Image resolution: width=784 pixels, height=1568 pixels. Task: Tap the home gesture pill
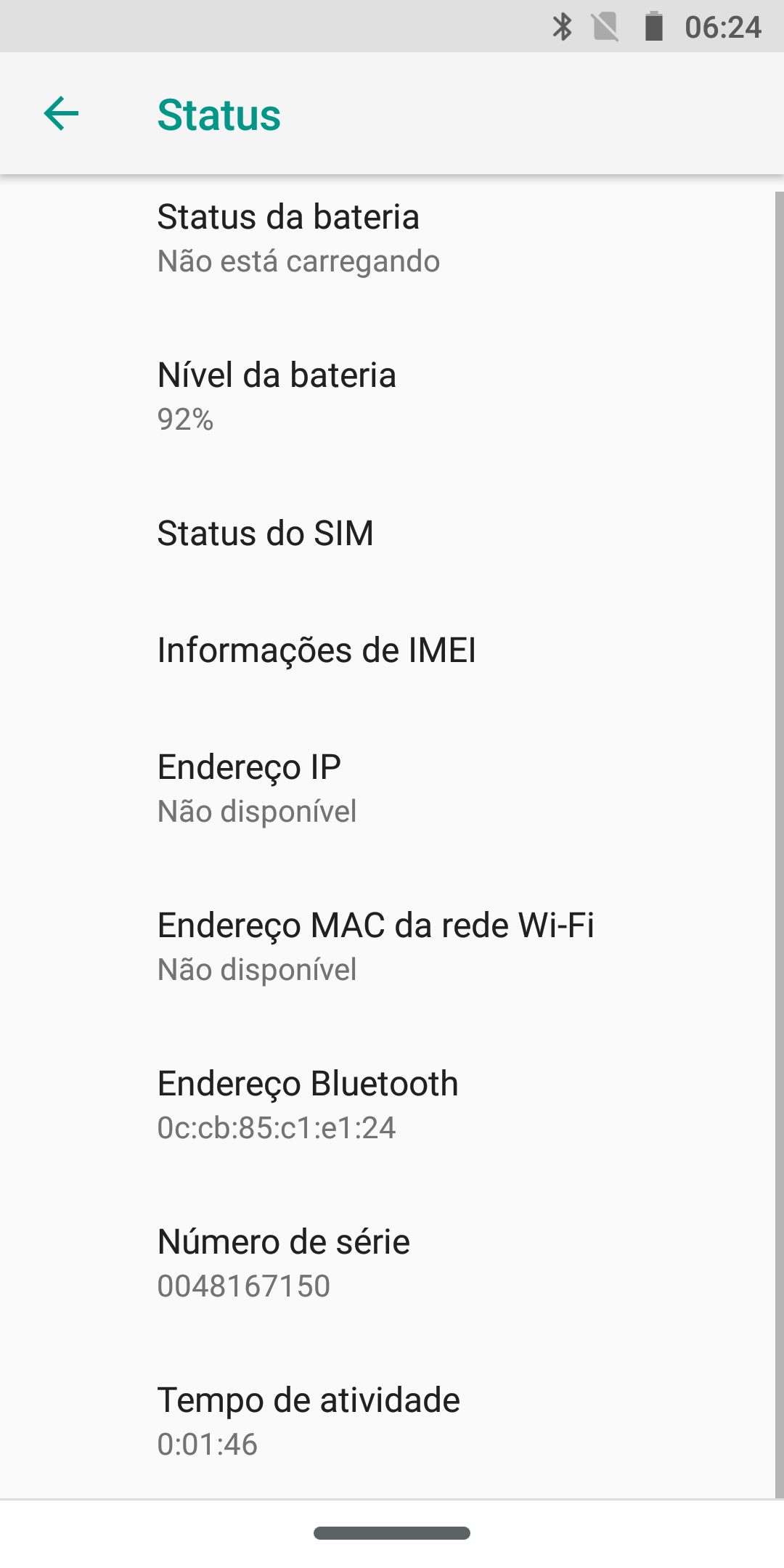click(x=392, y=1533)
